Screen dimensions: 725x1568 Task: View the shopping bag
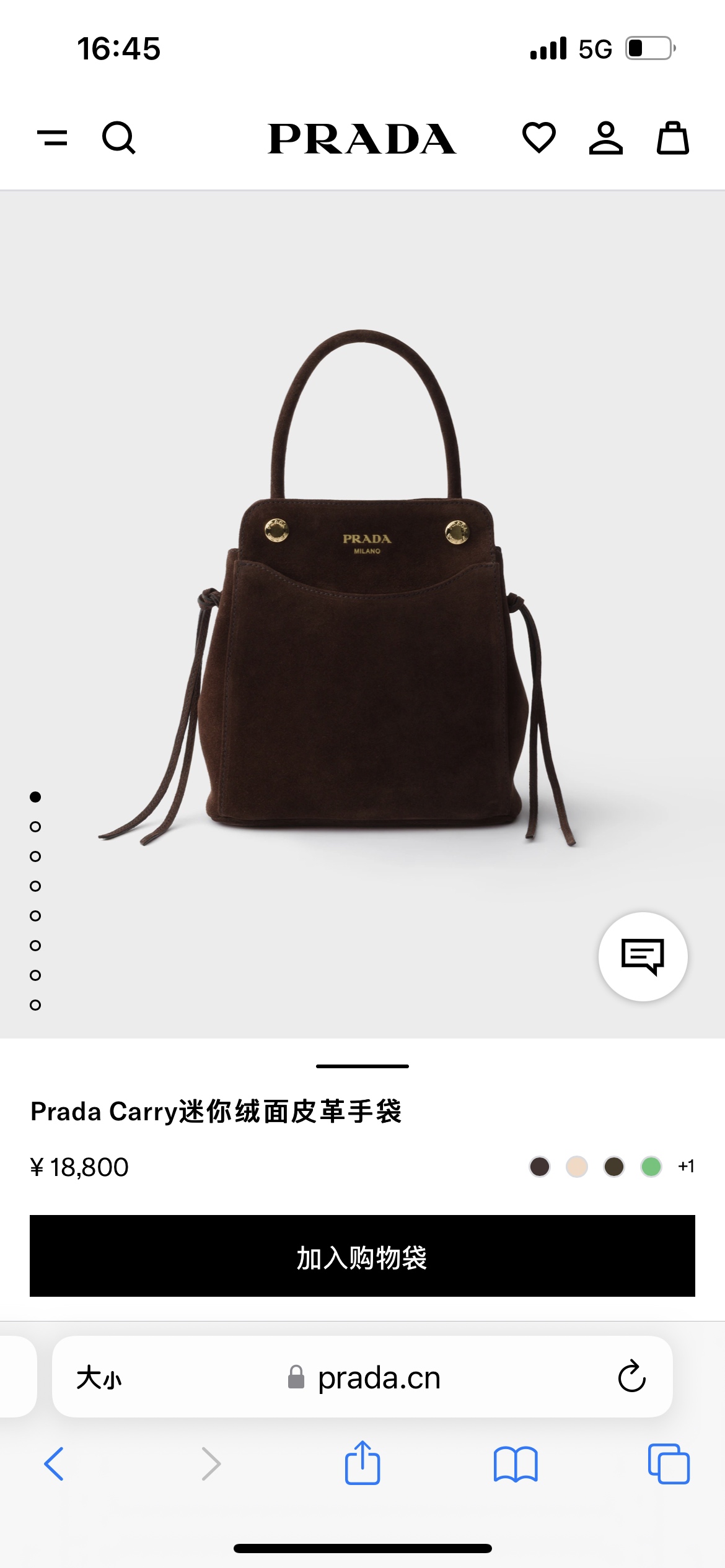click(x=672, y=137)
